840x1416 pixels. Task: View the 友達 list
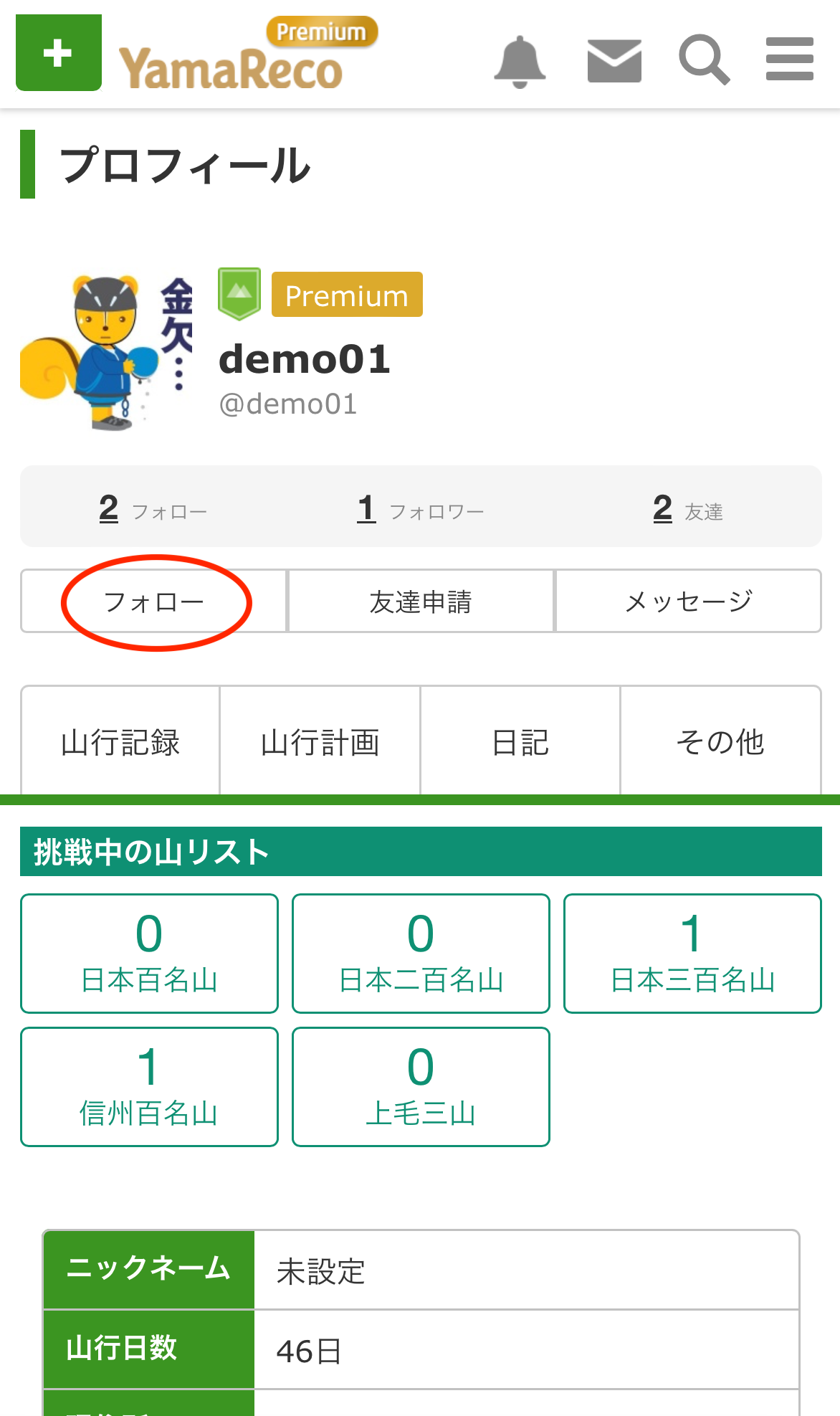[687, 509]
